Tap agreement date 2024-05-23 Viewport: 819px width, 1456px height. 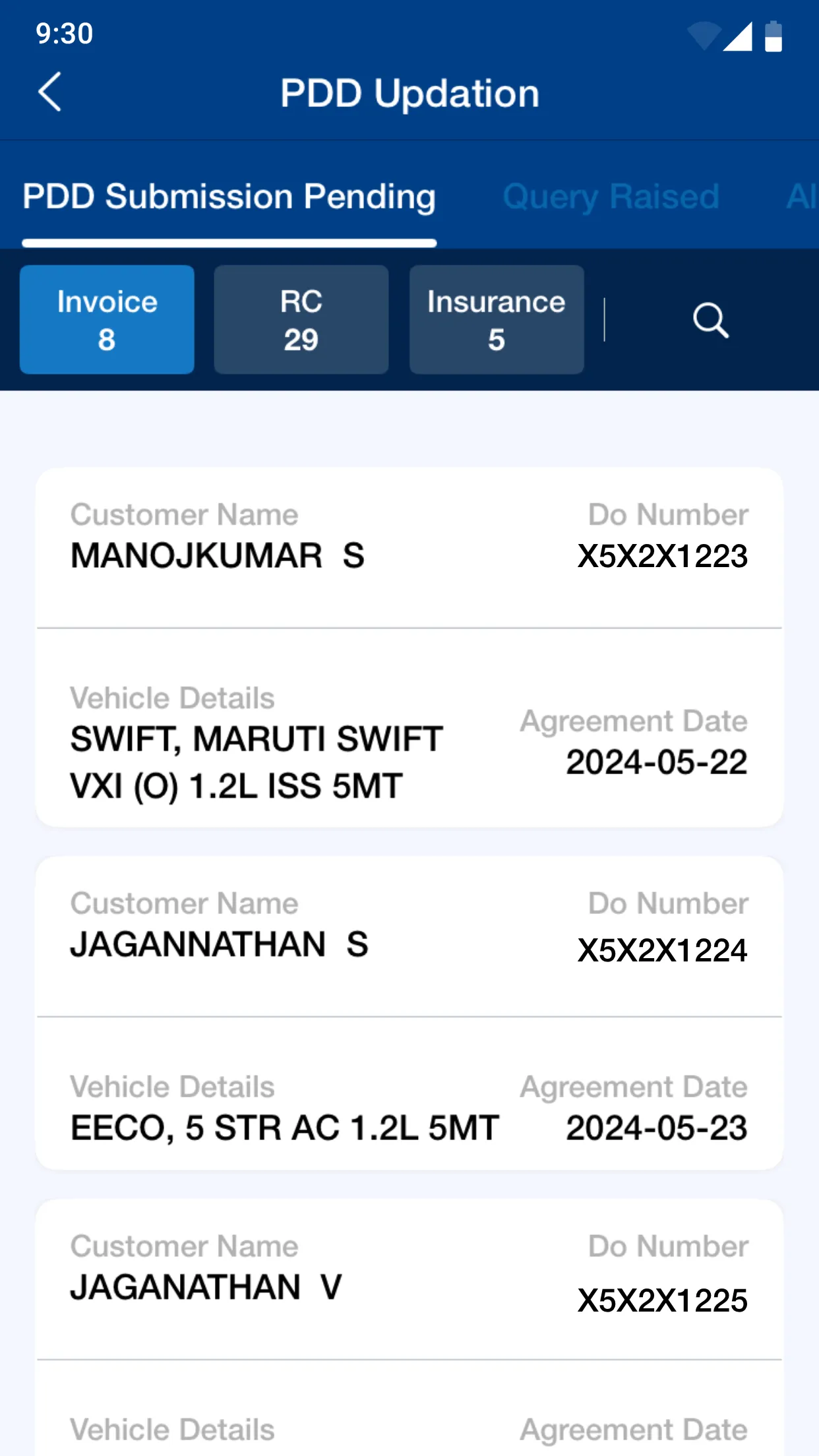(x=657, y=1129)
